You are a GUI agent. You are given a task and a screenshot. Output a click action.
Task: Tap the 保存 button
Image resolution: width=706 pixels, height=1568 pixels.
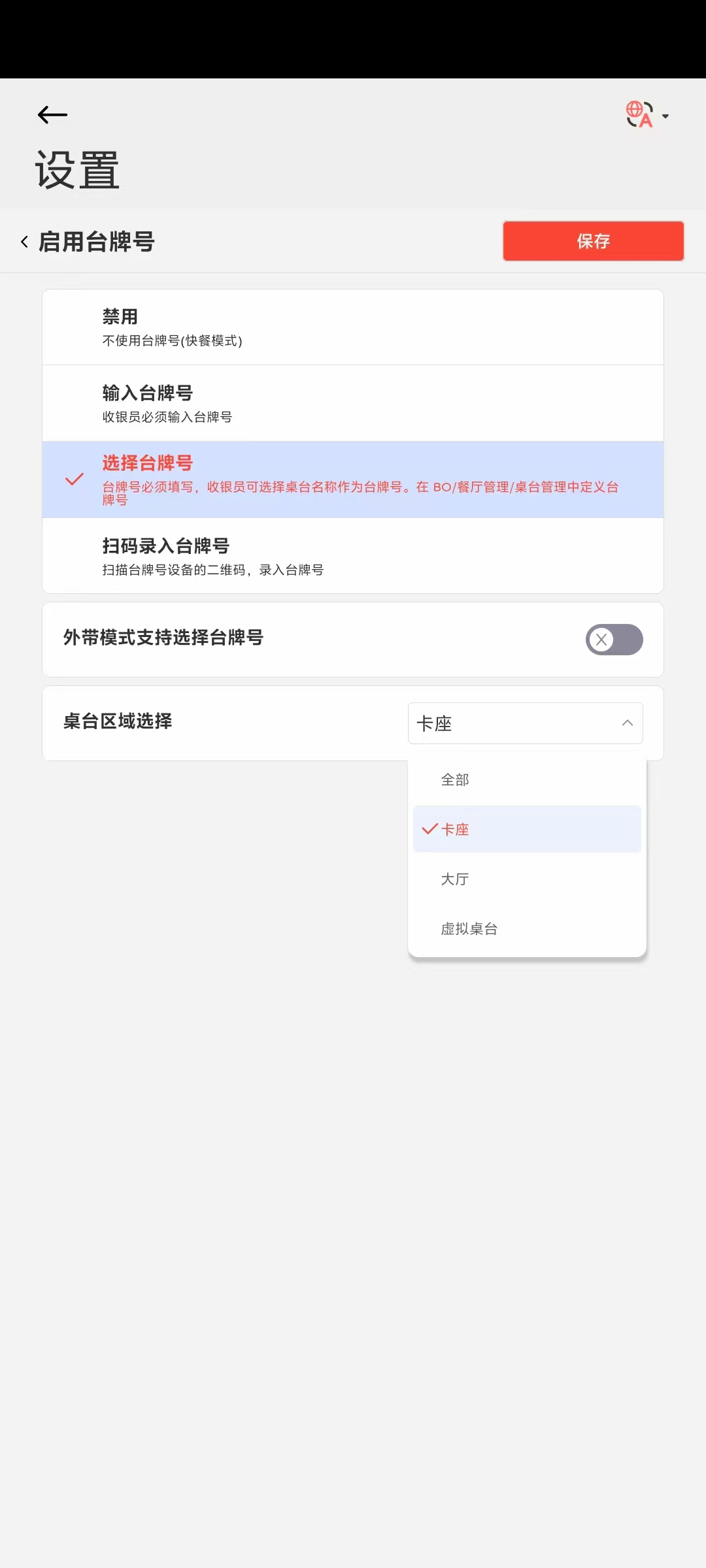[x=593, y=241]
